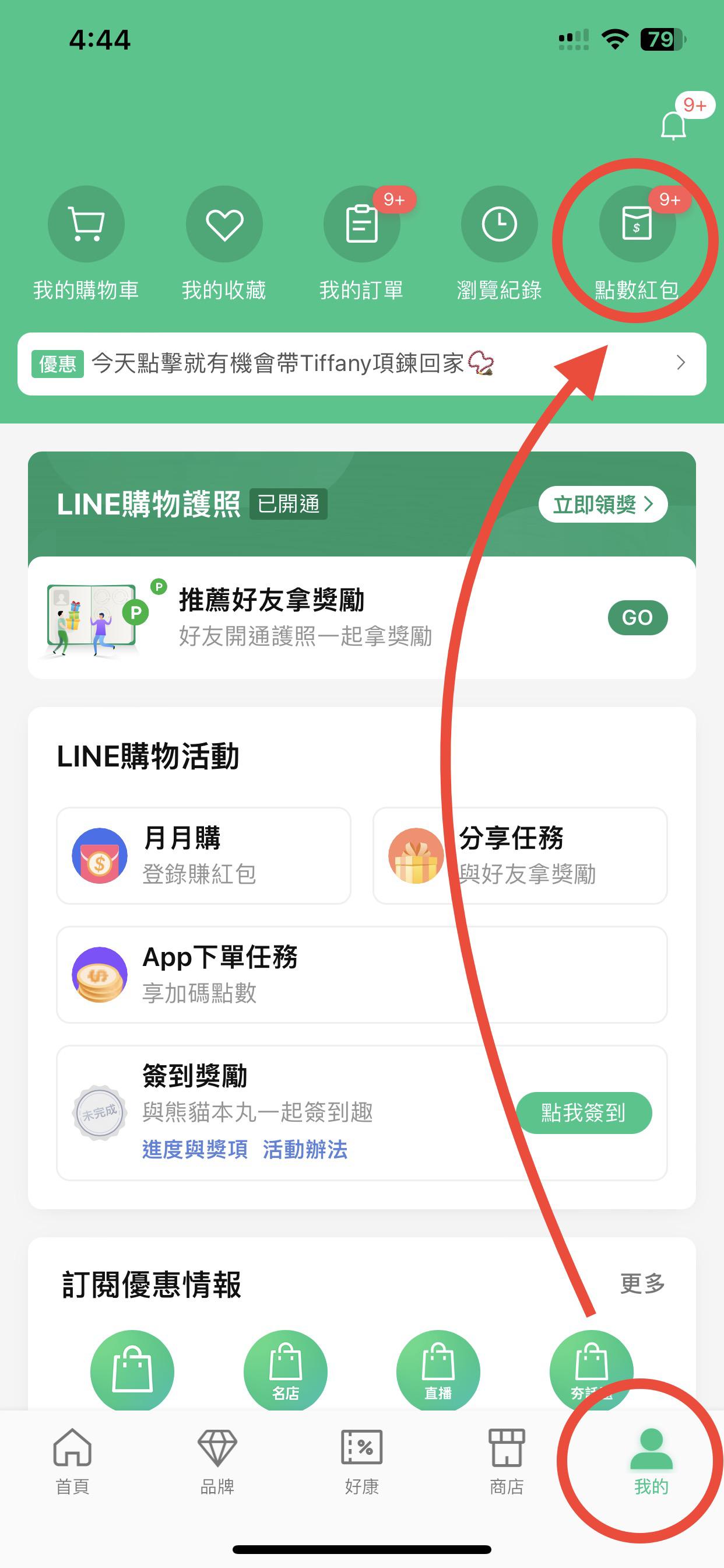Image resolution: width=724 pixels, height=1568 pixels.
Task: Open the 月月購 activity card
Action: [x=203, y=855]
